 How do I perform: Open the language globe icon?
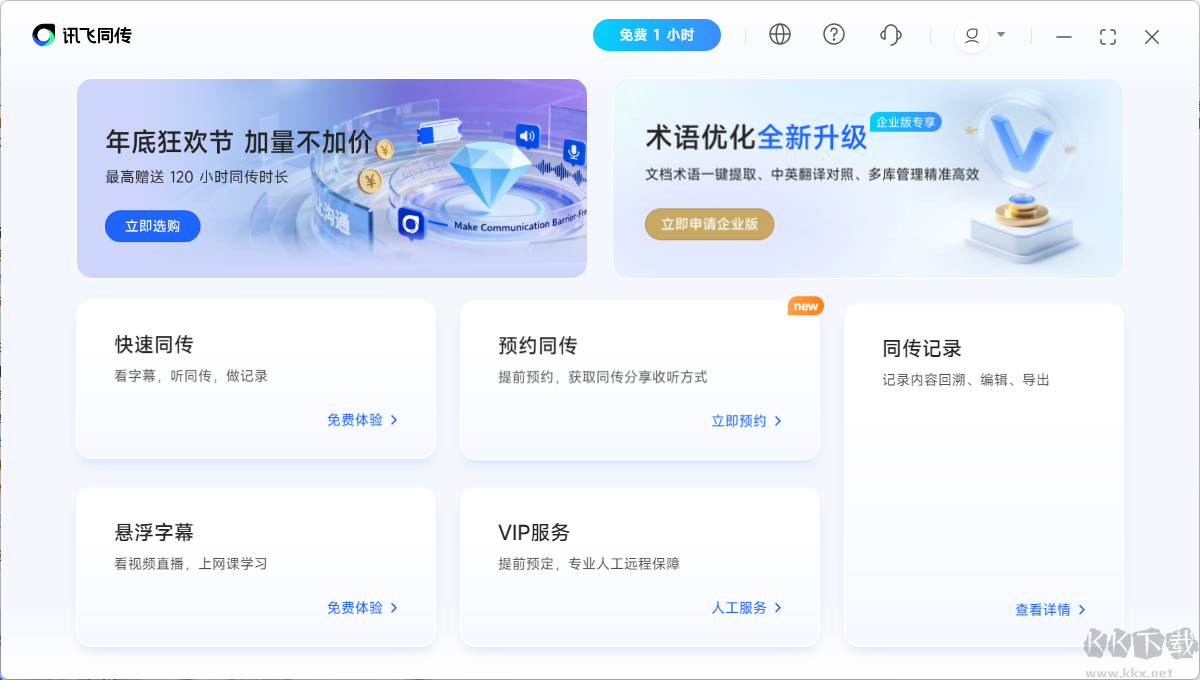780,35
